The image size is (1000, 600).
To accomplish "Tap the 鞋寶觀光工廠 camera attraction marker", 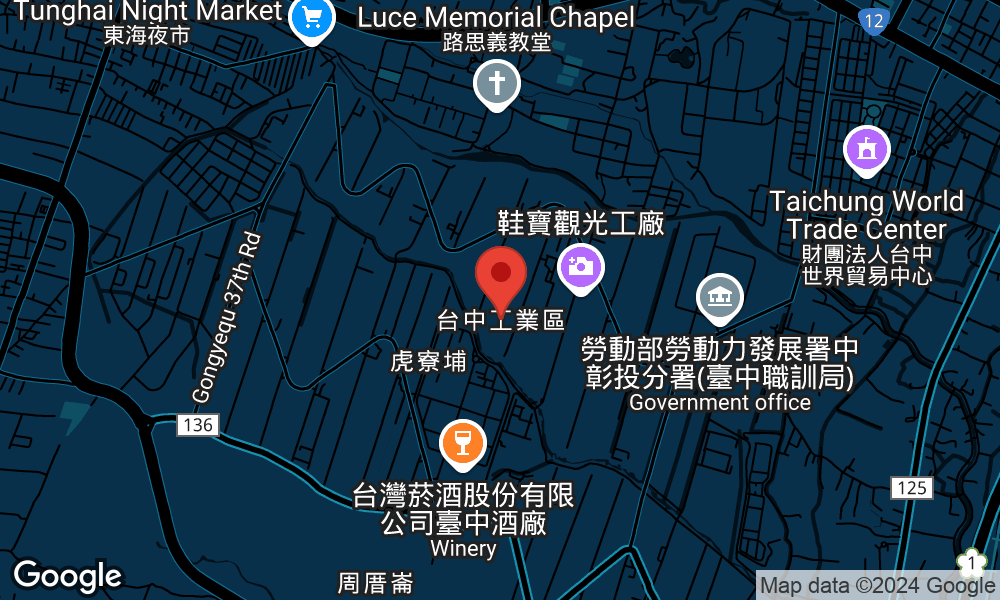I will click(x=580, y=269).
